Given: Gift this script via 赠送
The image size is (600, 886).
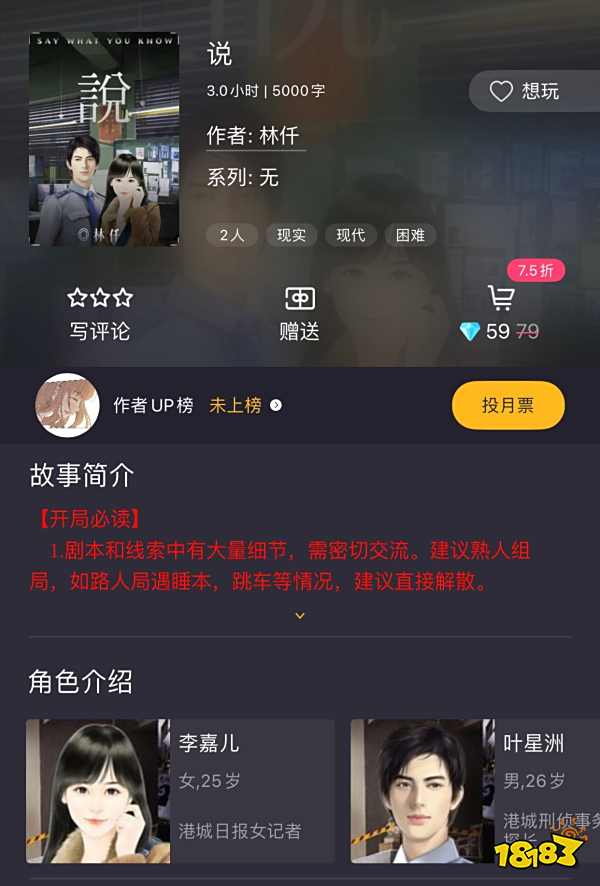Looking at the screenshot, I should [x=299, y=313].
